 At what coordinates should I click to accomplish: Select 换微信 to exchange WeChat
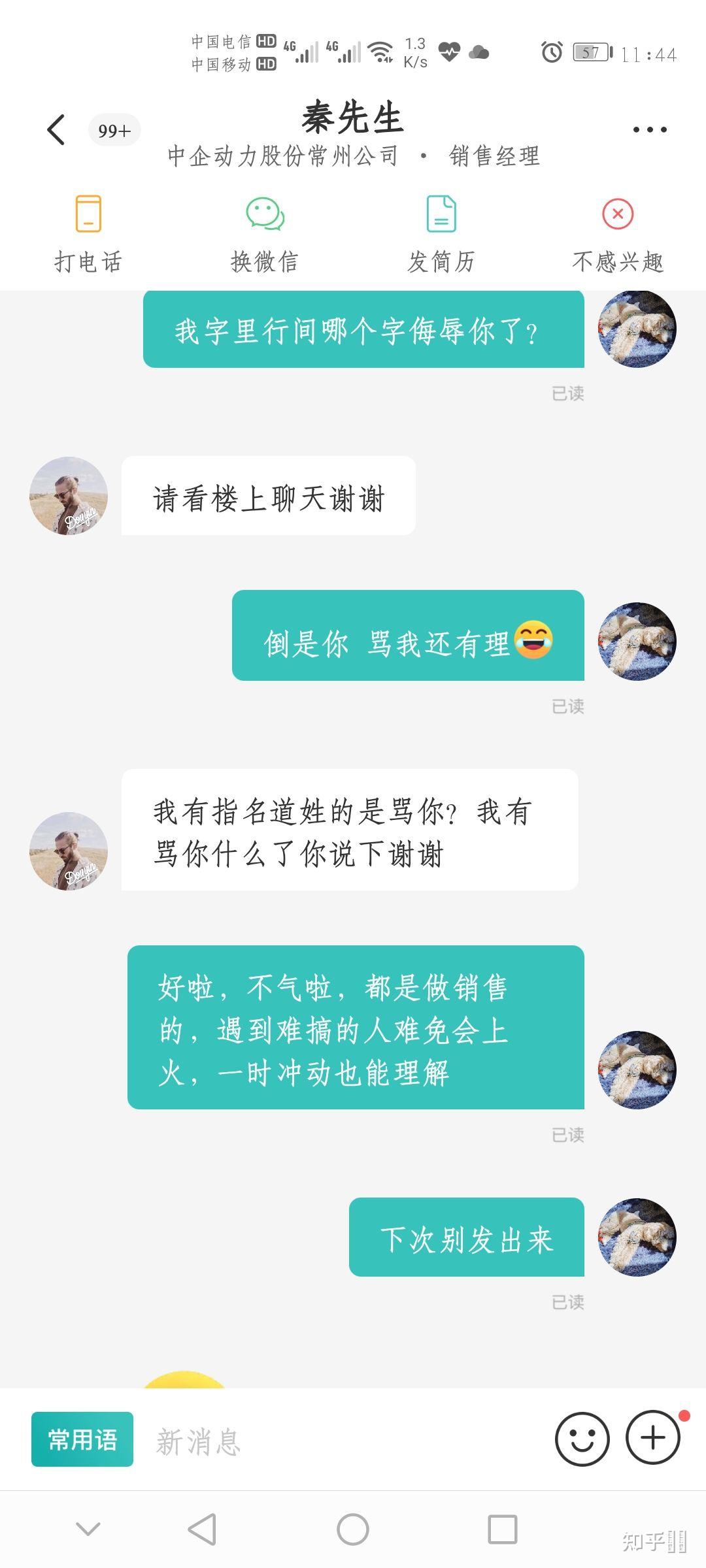[x=265, y=233]
